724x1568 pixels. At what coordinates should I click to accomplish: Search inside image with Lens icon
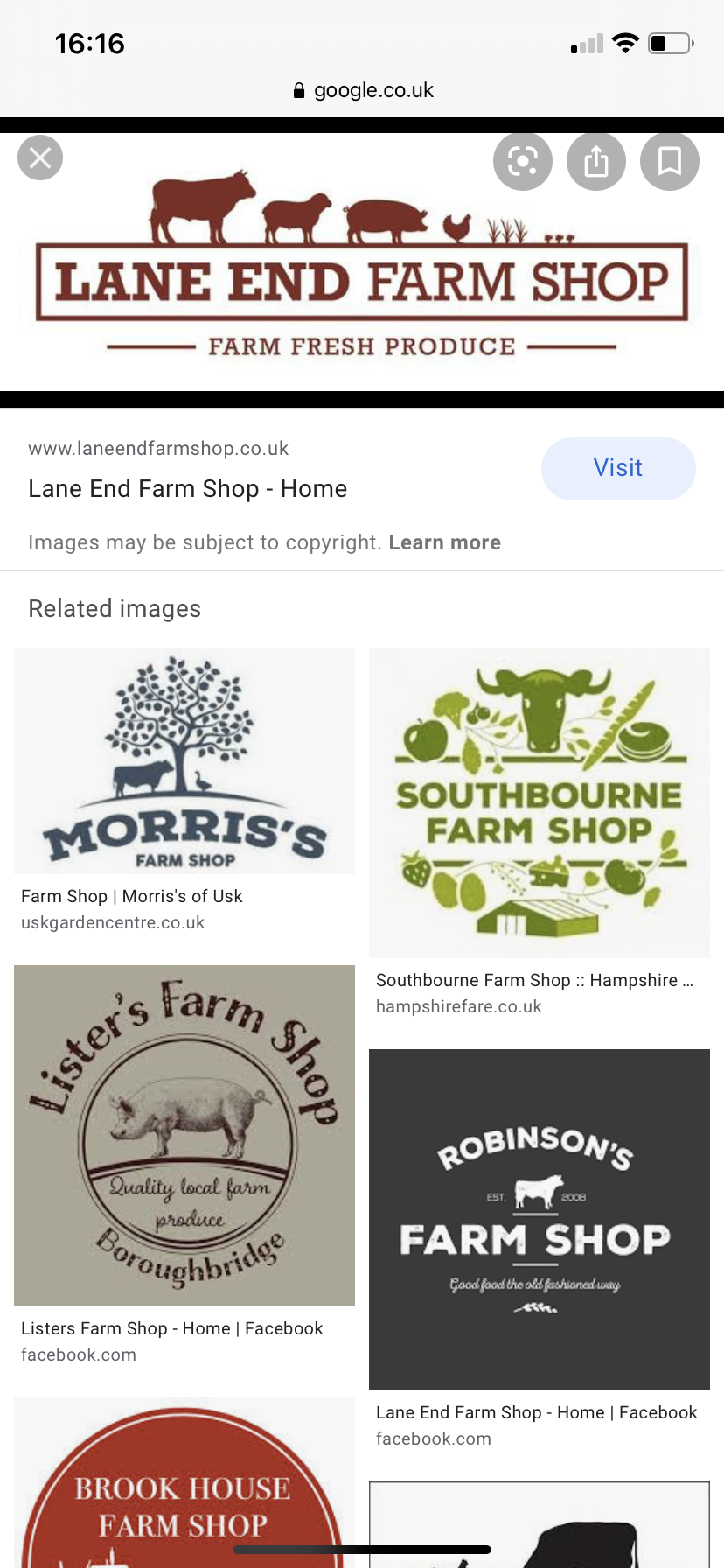[x=522, y=161]
